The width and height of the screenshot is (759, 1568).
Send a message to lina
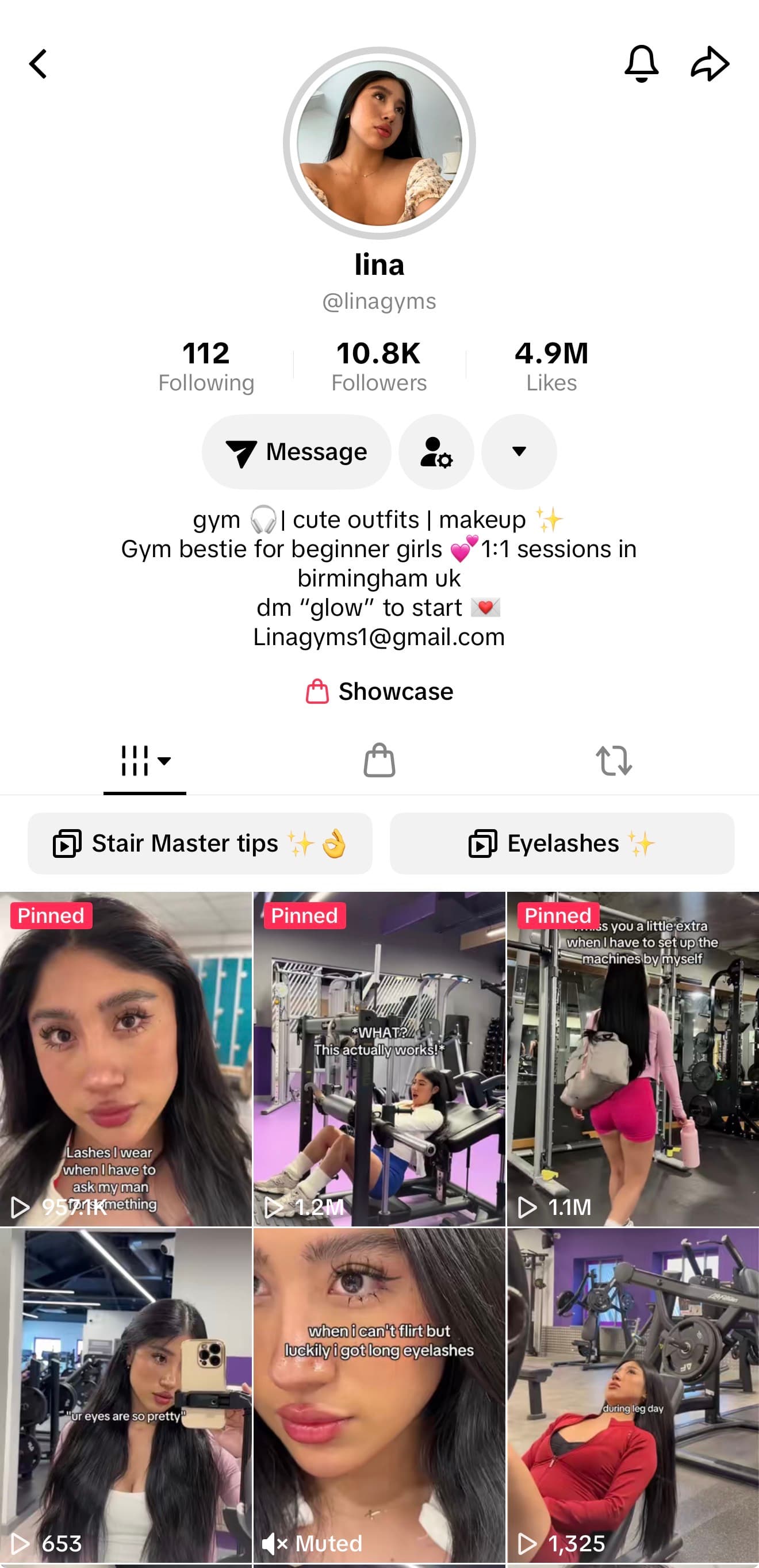click(297, 451)
